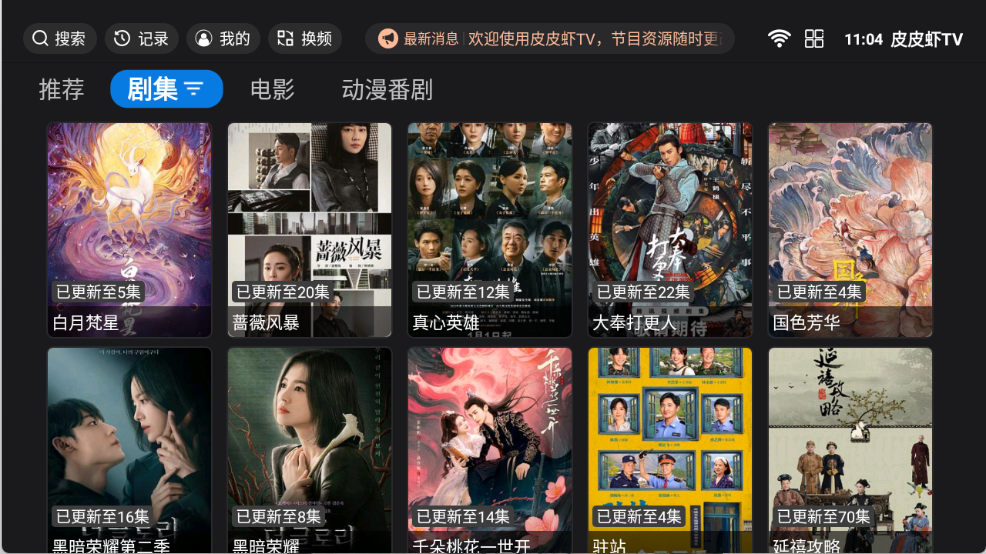Open the 蔷薇风暴 series card
The height and width of the screenshot is (554, 986).
point(309,229)
